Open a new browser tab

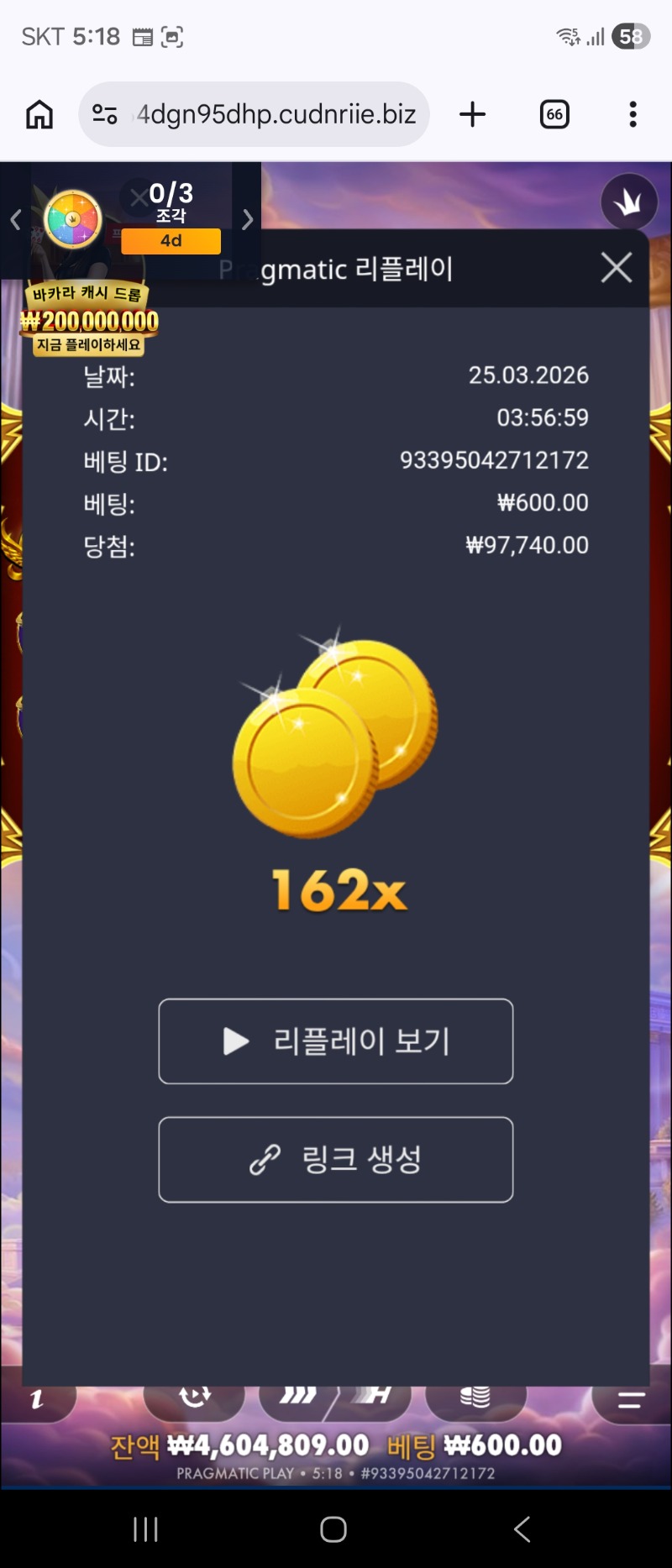point(473,114)
